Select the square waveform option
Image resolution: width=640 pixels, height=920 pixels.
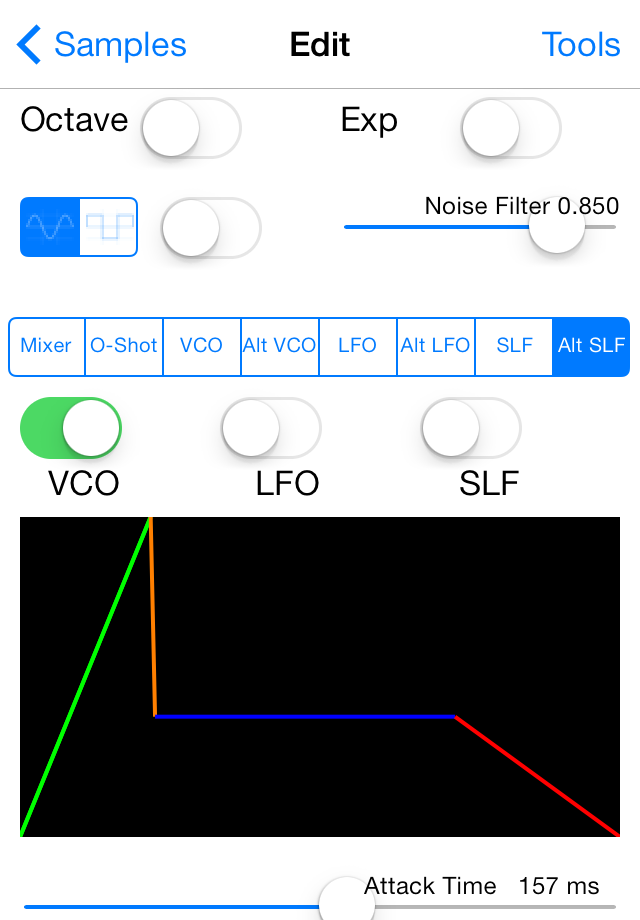pos(108,227)
